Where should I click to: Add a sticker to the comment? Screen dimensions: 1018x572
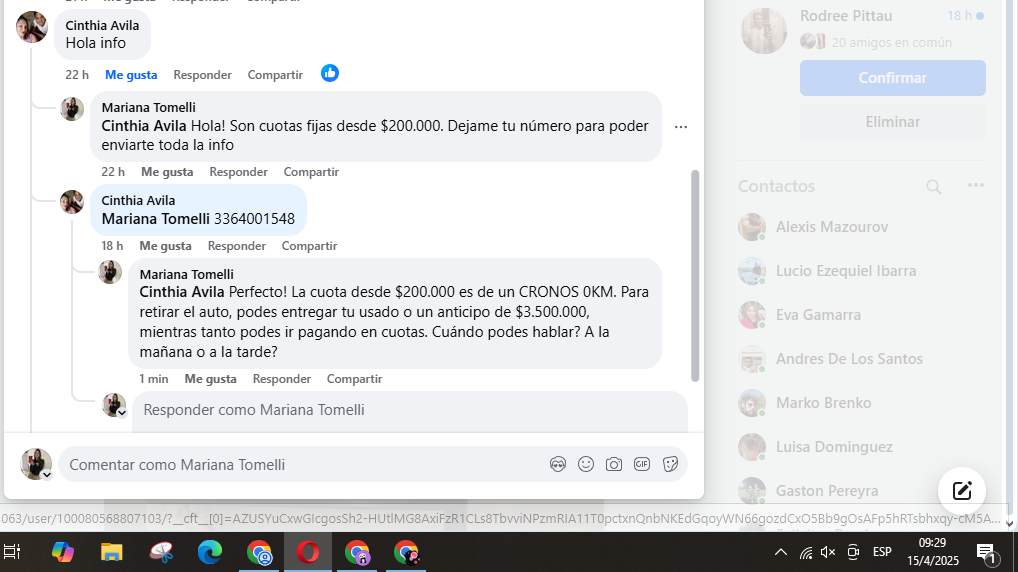click(x=671, y=464)
